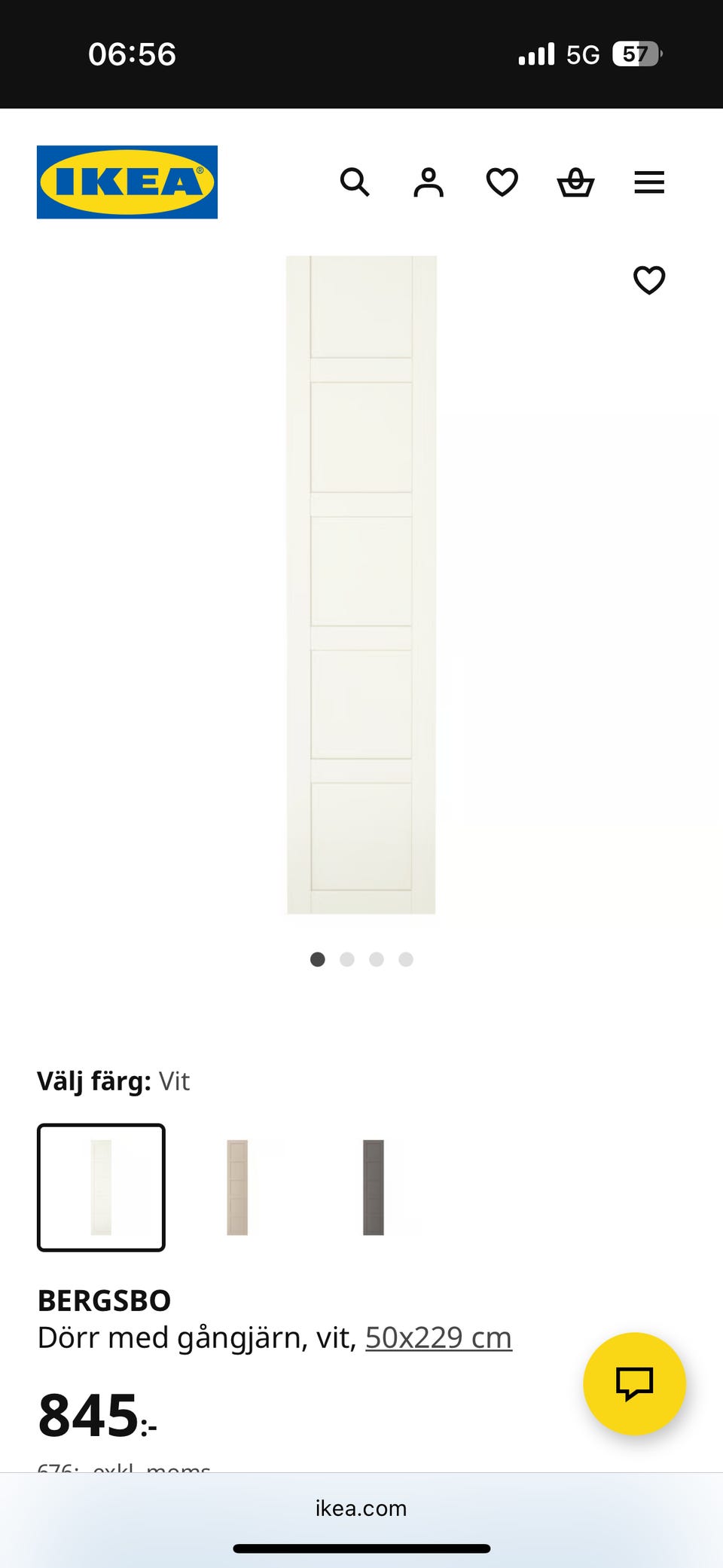723x1568 pixels.
Task: Jump to the second carousel image dot
Action: 347,959
